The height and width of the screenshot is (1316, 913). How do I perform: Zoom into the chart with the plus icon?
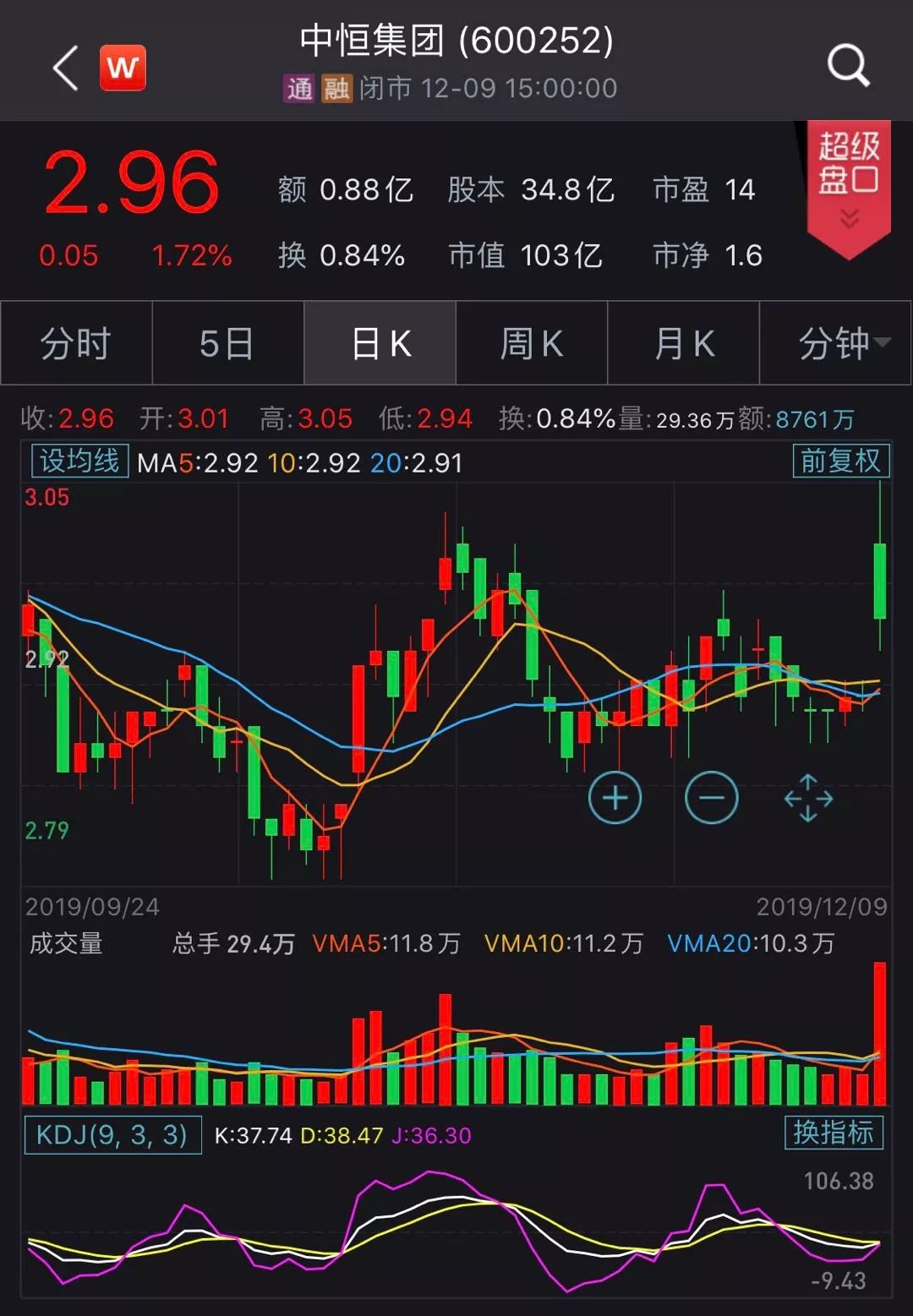[615, 796]
